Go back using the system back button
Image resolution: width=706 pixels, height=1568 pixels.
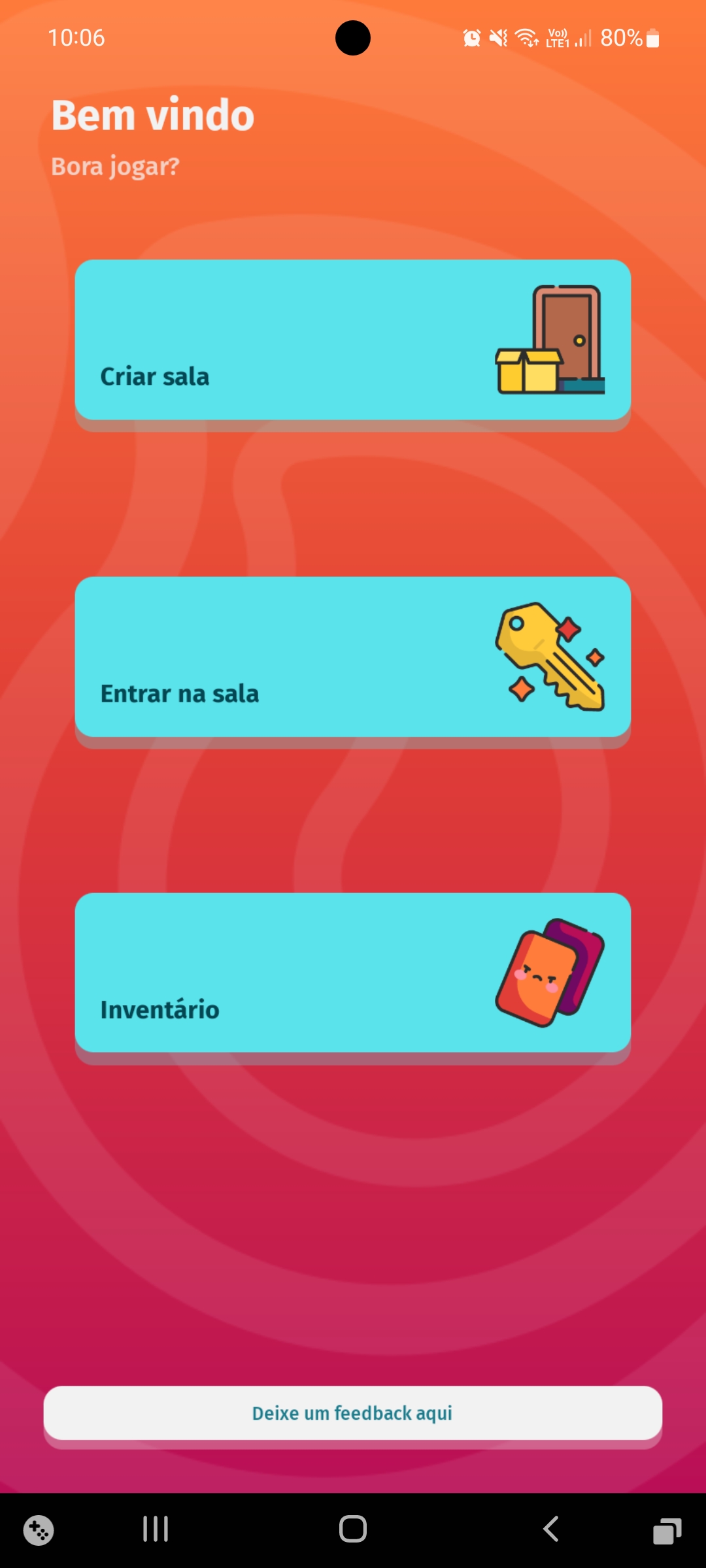click(x=551, y=1529)
